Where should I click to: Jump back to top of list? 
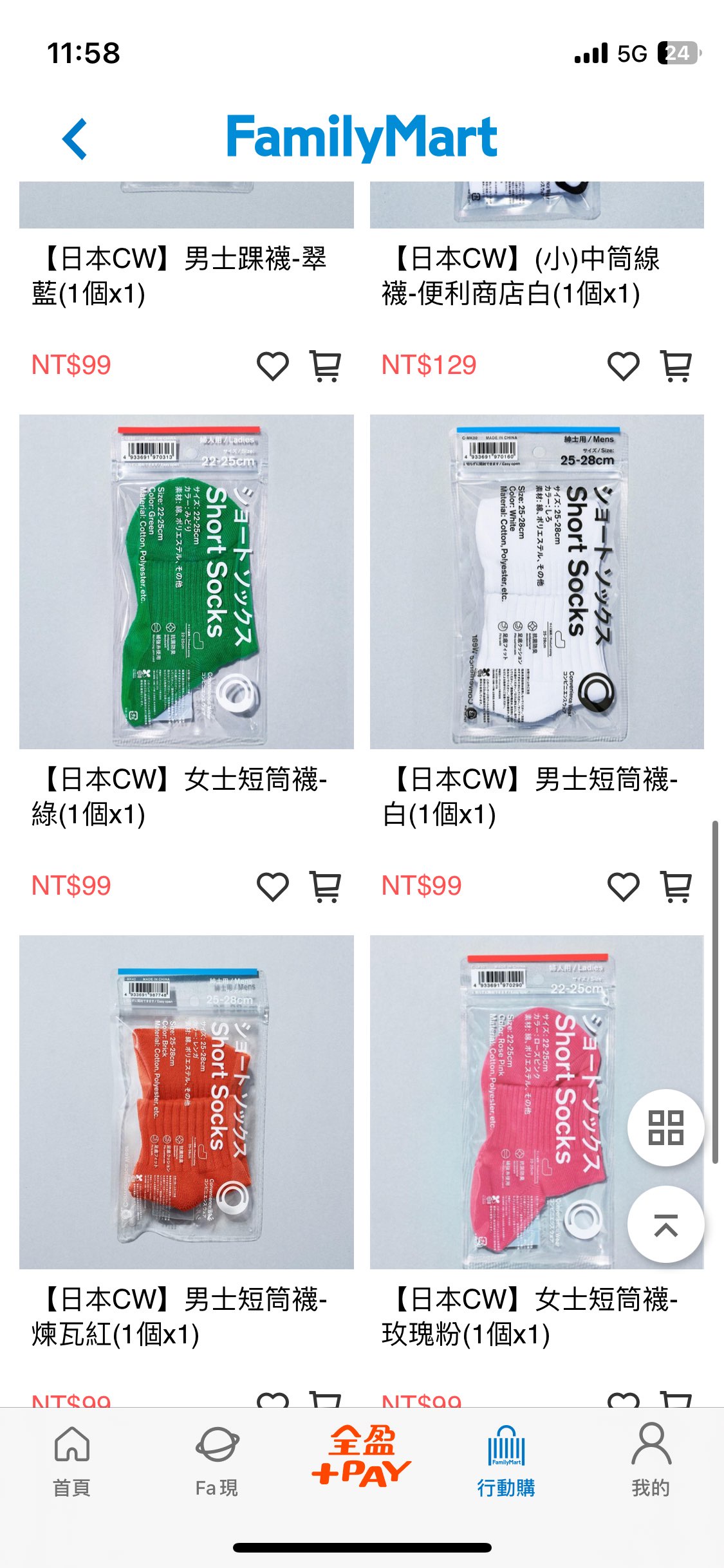tap(665, 1224)
